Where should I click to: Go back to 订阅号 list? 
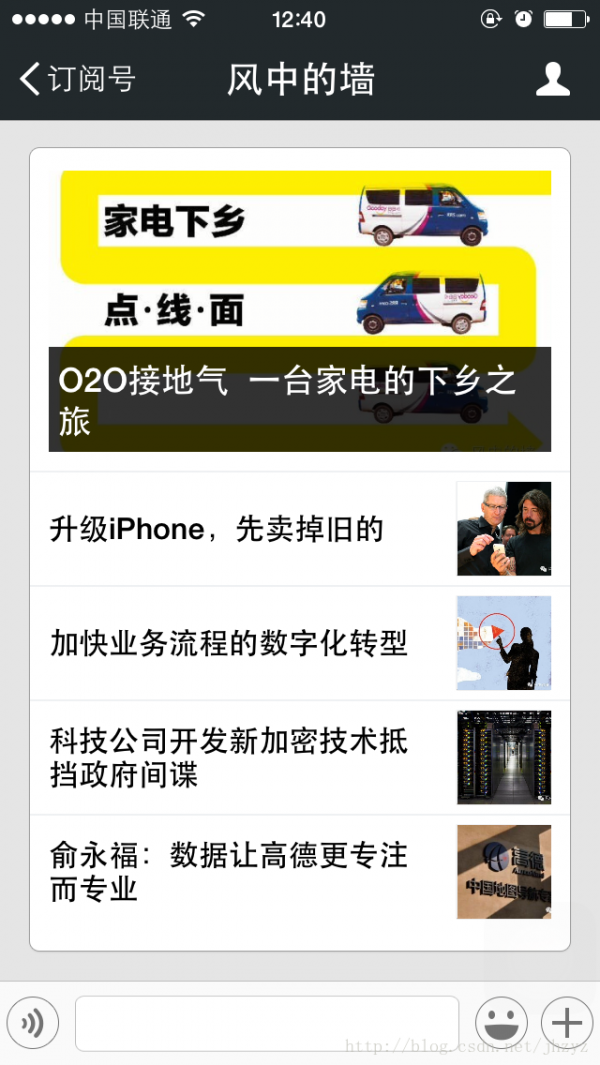(x=78, y=79)
